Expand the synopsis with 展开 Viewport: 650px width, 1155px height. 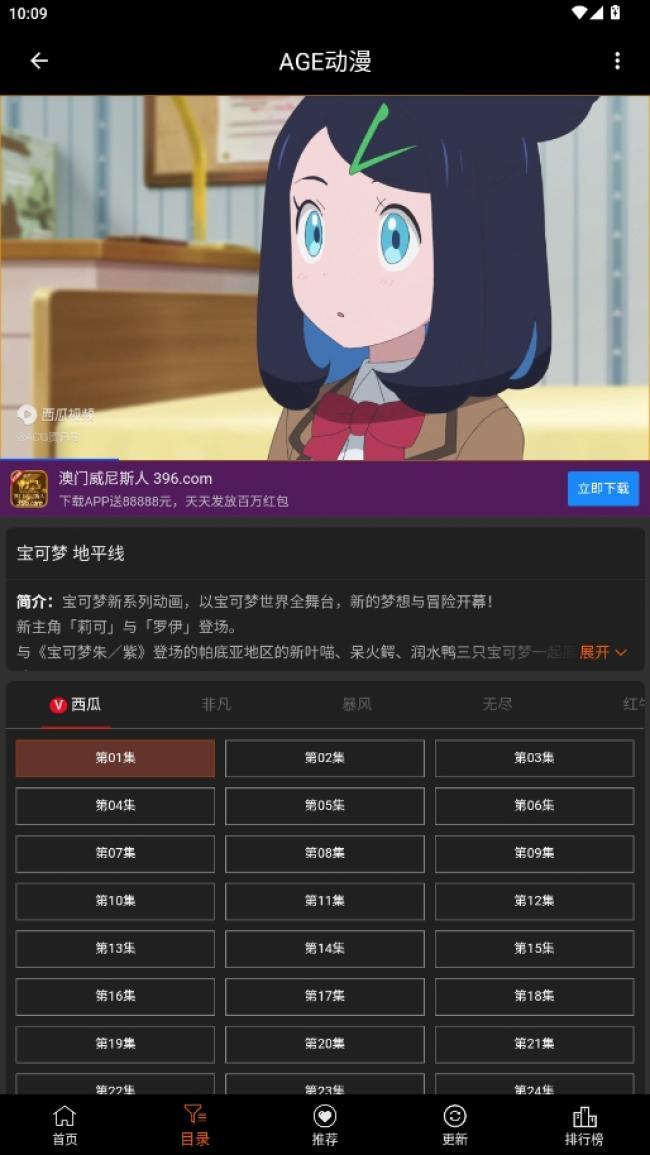603,652
